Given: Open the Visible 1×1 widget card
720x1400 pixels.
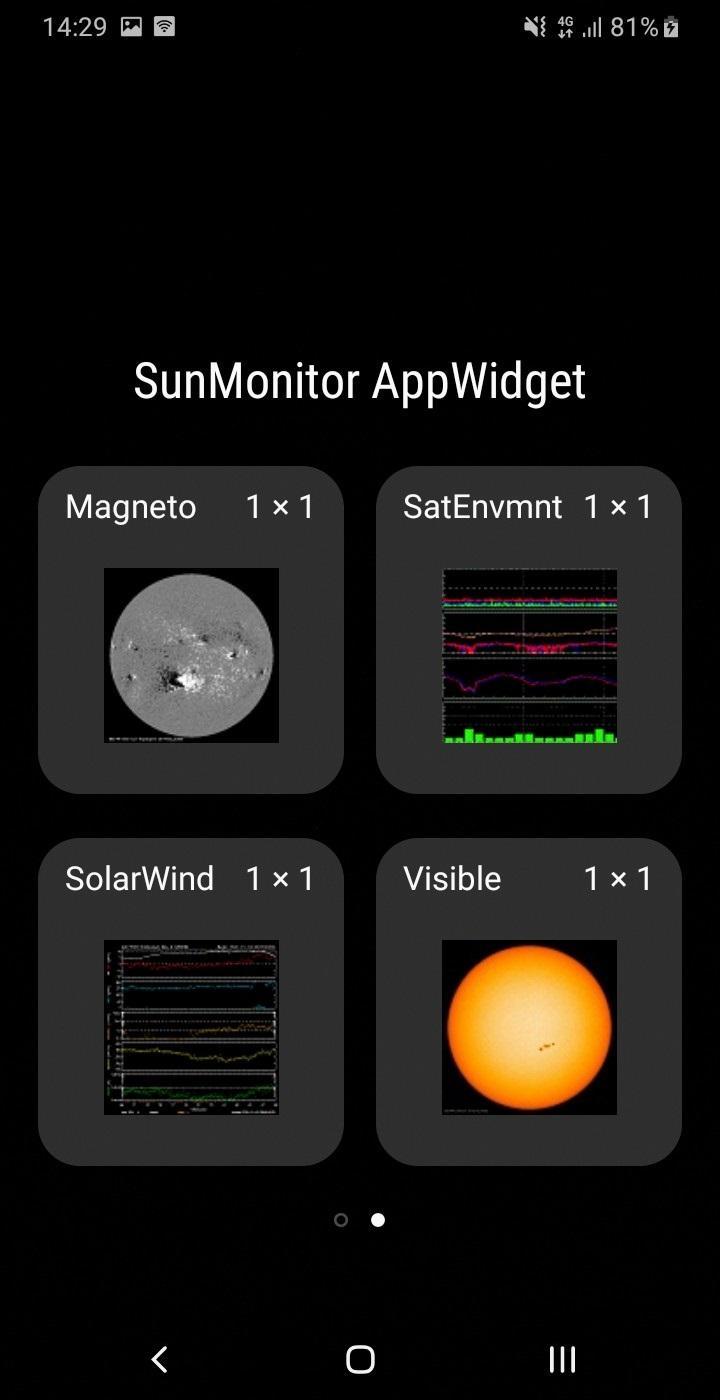Looking at the screenshot, I should pos(529,1000).
